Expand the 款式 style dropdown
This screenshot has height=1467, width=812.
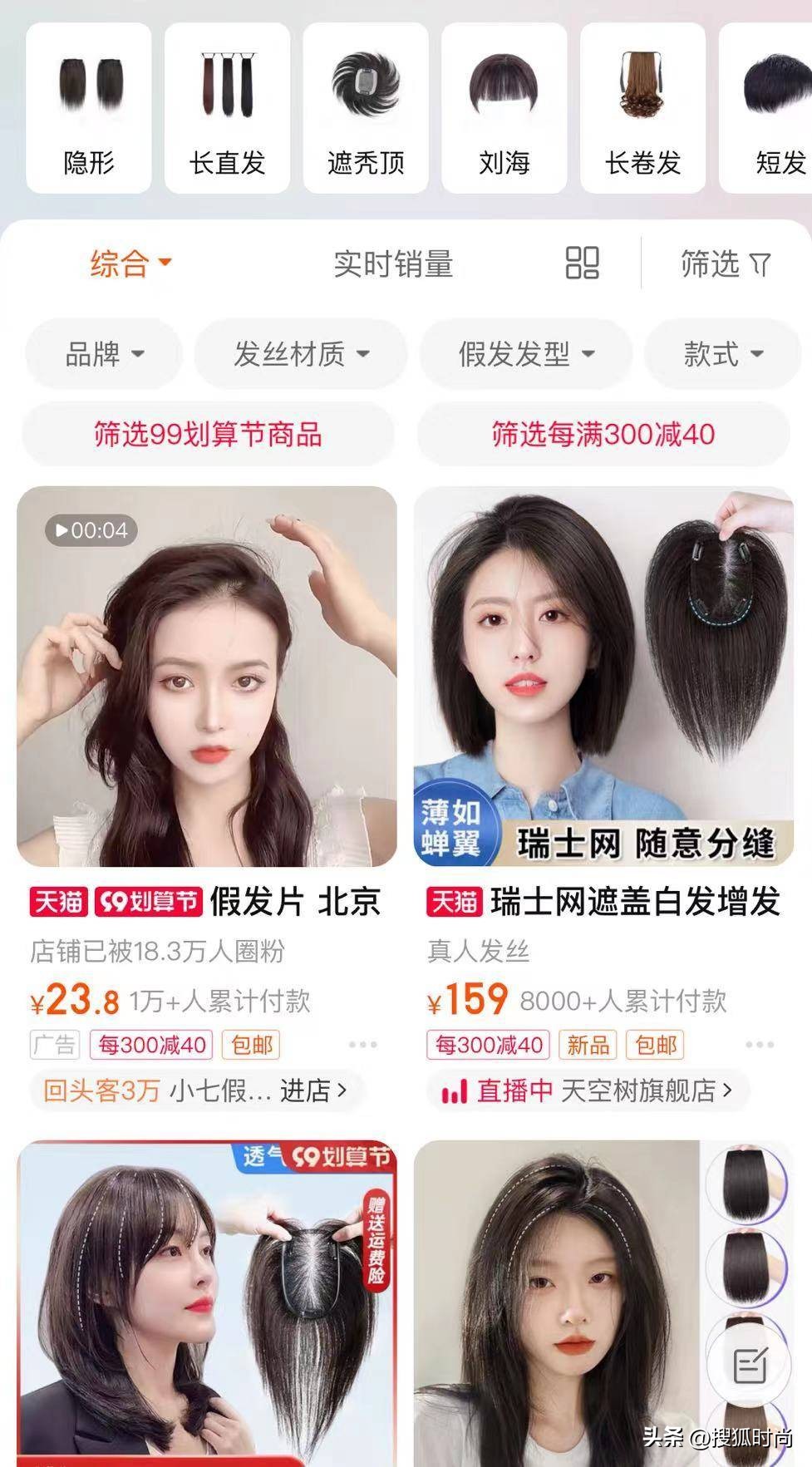[x=721, y=354]
